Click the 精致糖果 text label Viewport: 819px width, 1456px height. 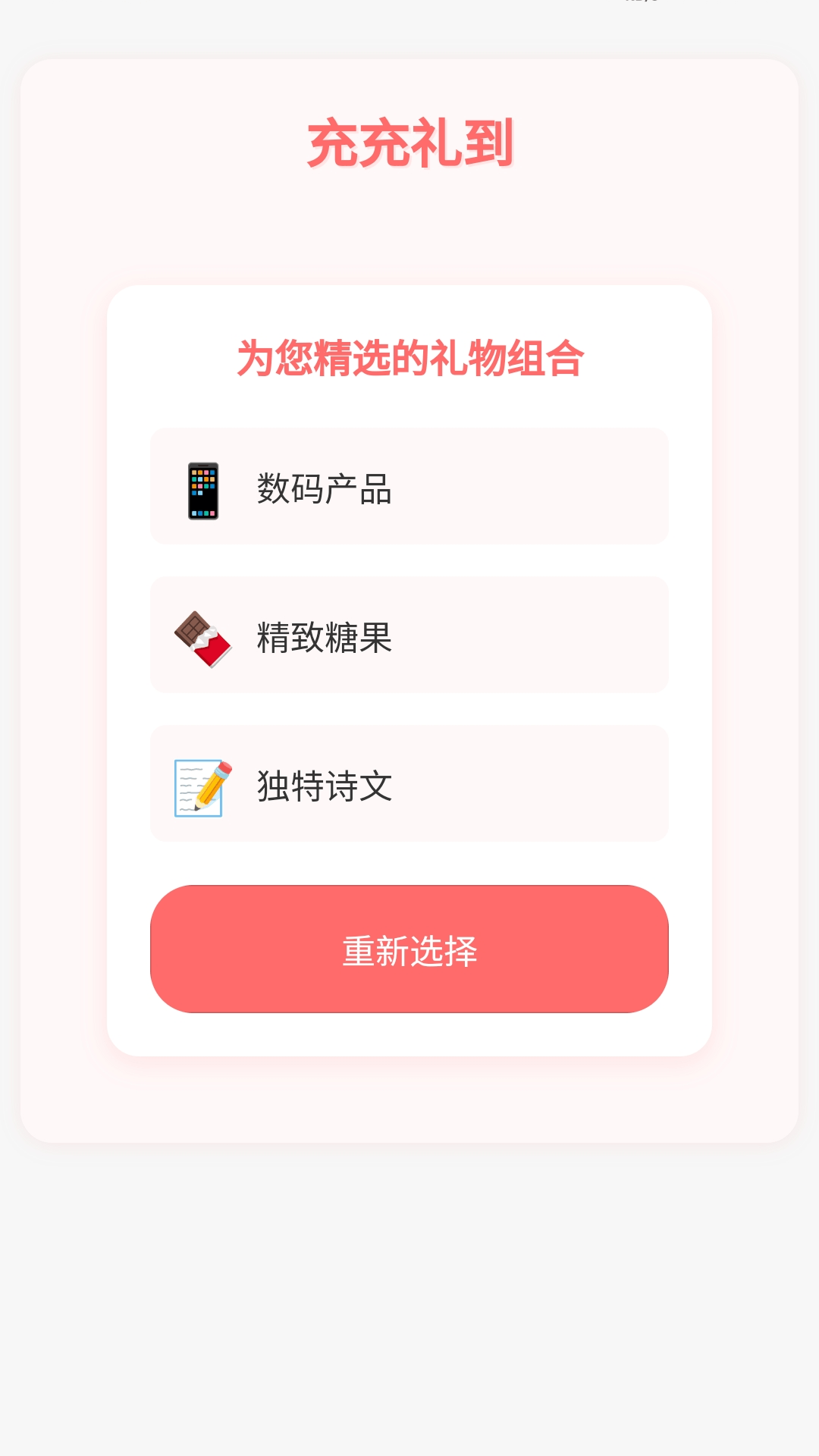(325, 637)
